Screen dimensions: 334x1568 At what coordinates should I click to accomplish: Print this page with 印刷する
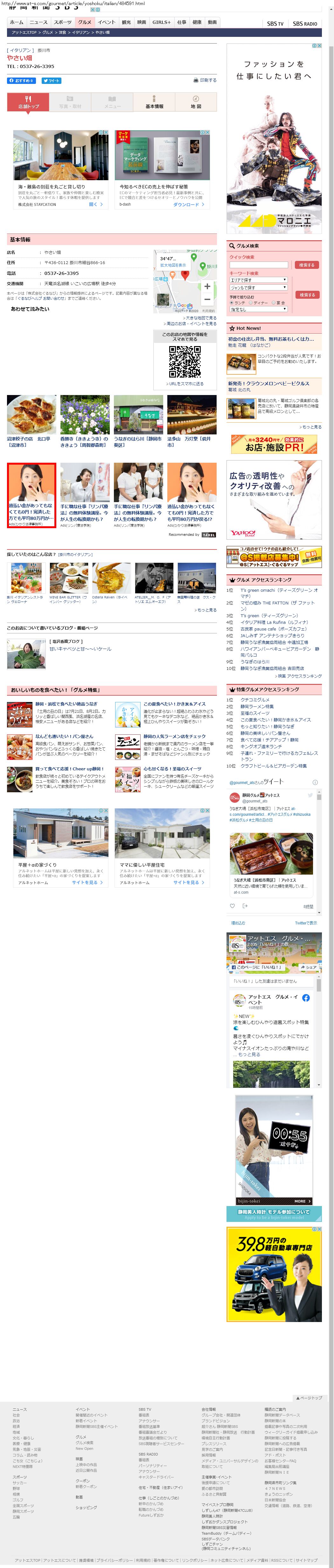(x=205, y=80)
